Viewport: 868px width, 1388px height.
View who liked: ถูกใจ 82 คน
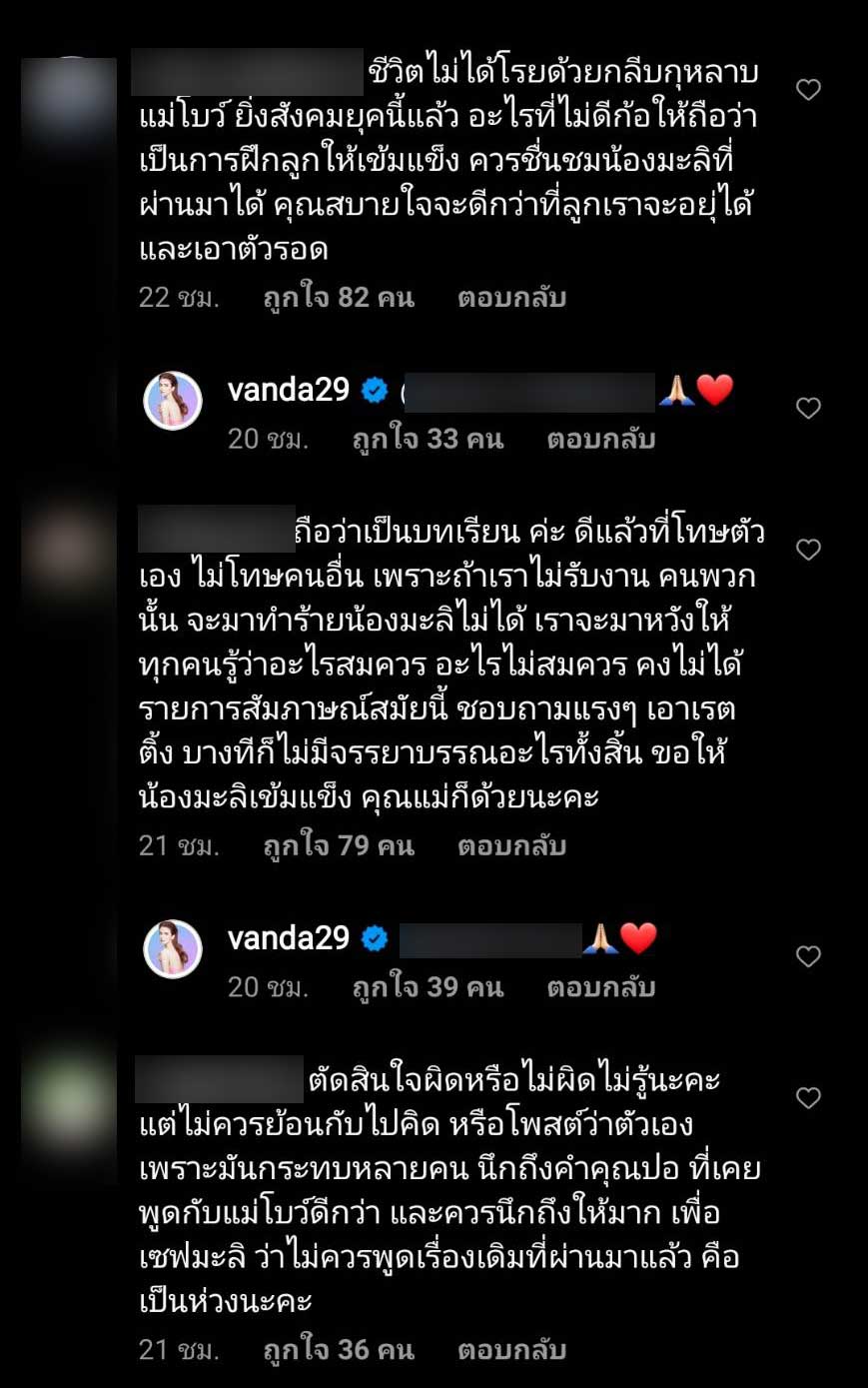coord(339,298)
